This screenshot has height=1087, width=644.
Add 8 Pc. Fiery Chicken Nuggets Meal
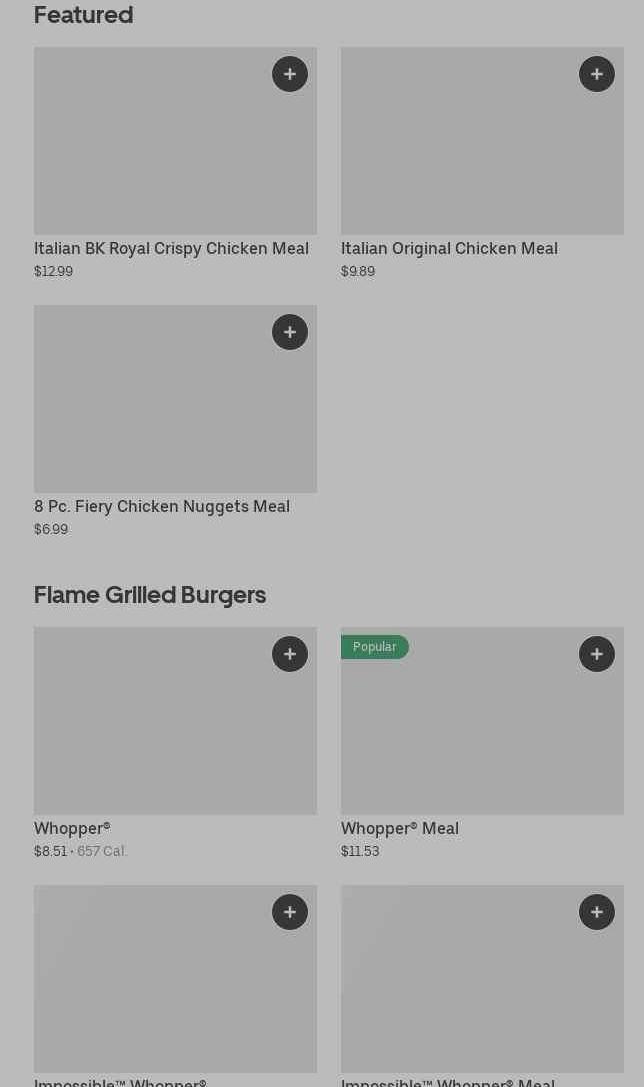(290, 332)
